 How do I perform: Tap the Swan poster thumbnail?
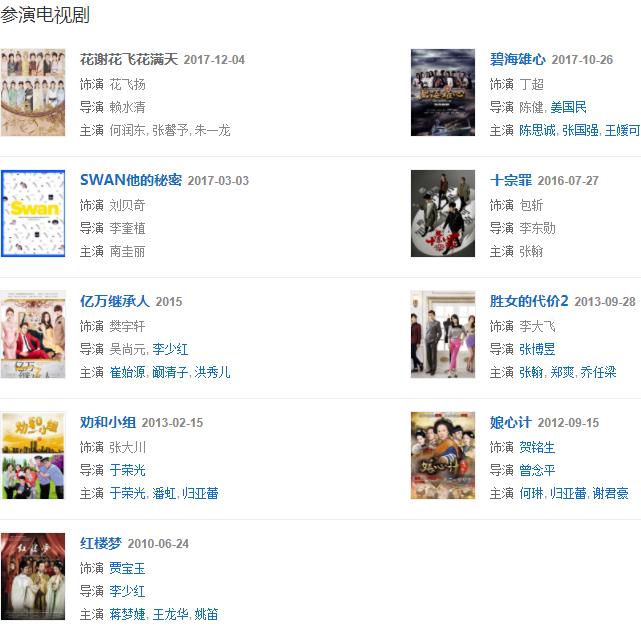coord(33,214)
